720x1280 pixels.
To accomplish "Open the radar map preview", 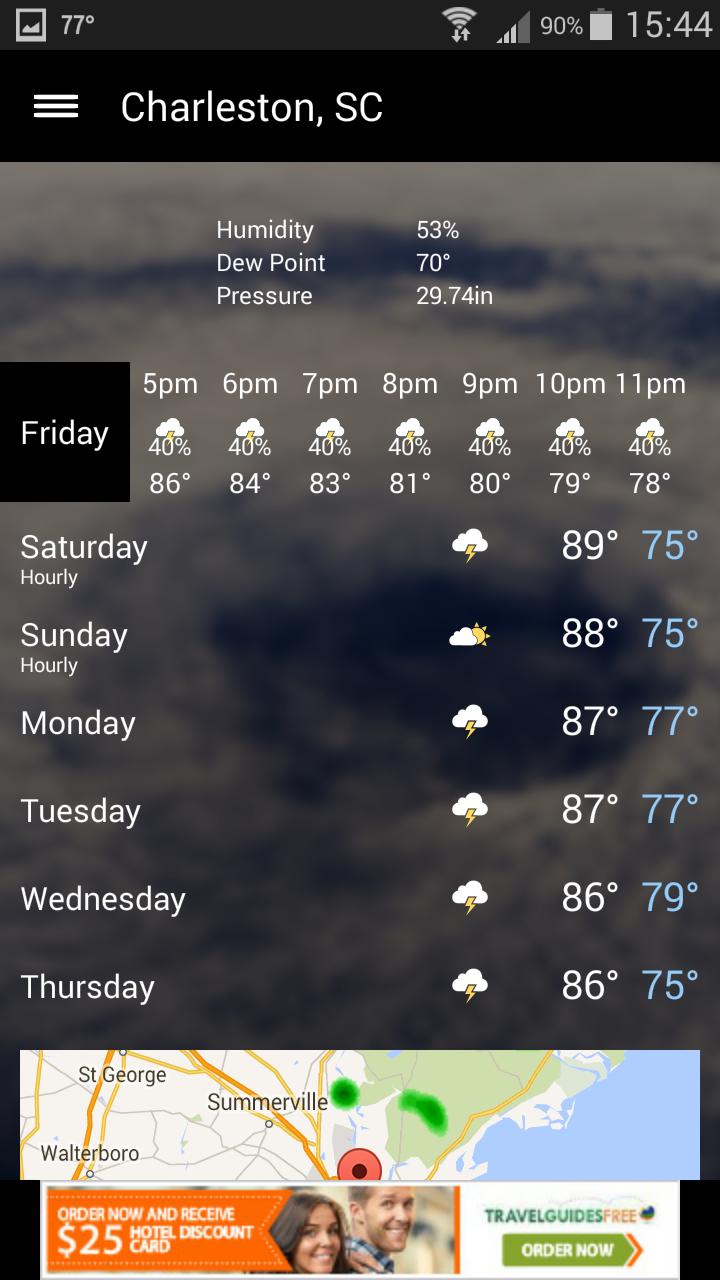I will [360, 1114].
